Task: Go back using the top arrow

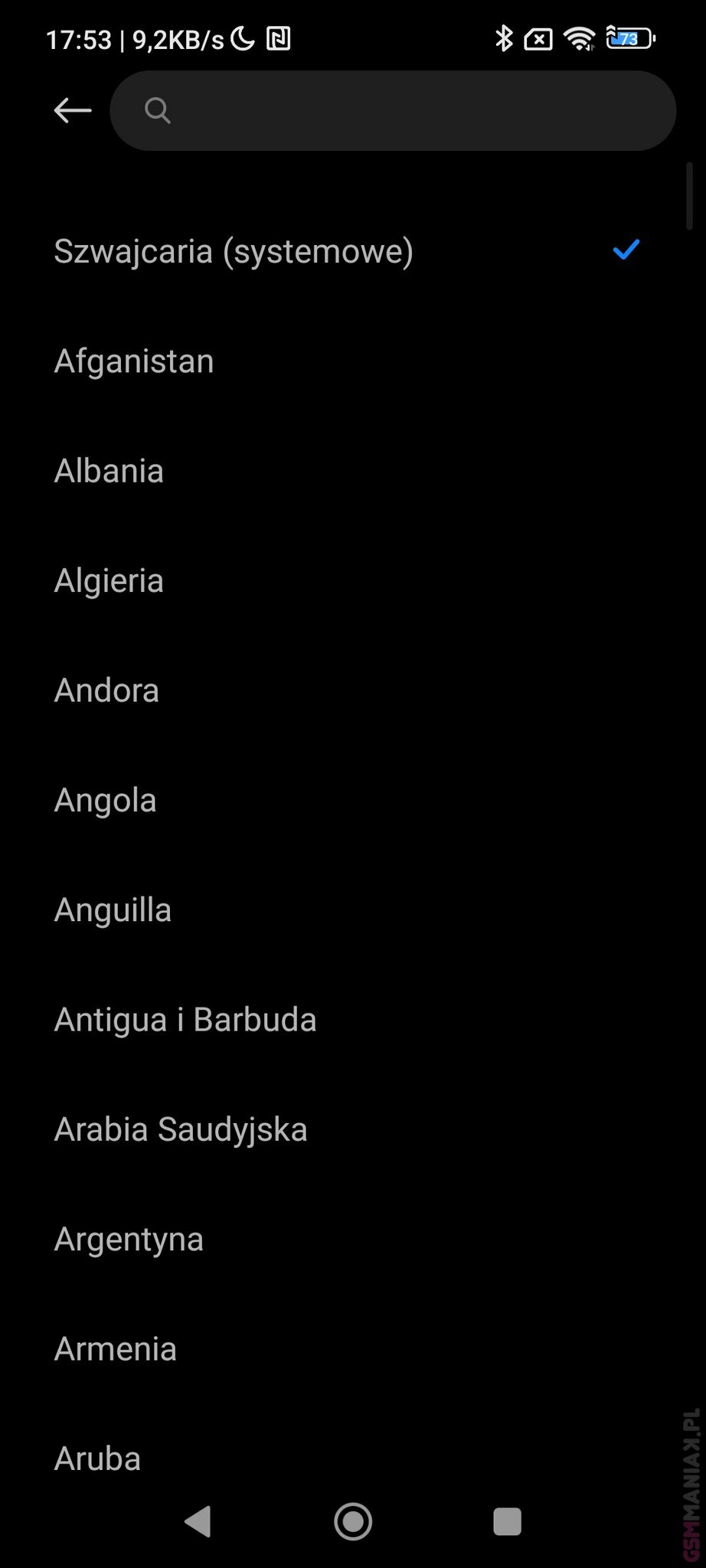Action: click(x=73, y=110)
